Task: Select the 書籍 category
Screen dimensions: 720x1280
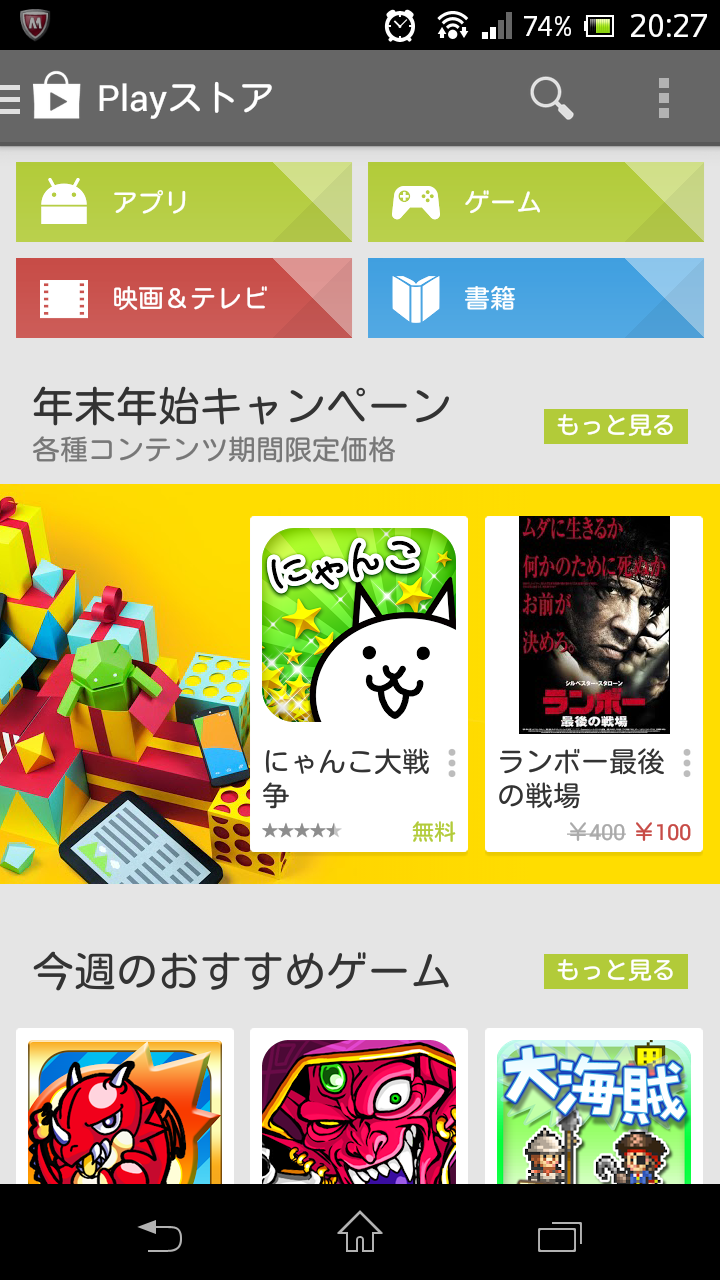Action: (x=536, y=298)
